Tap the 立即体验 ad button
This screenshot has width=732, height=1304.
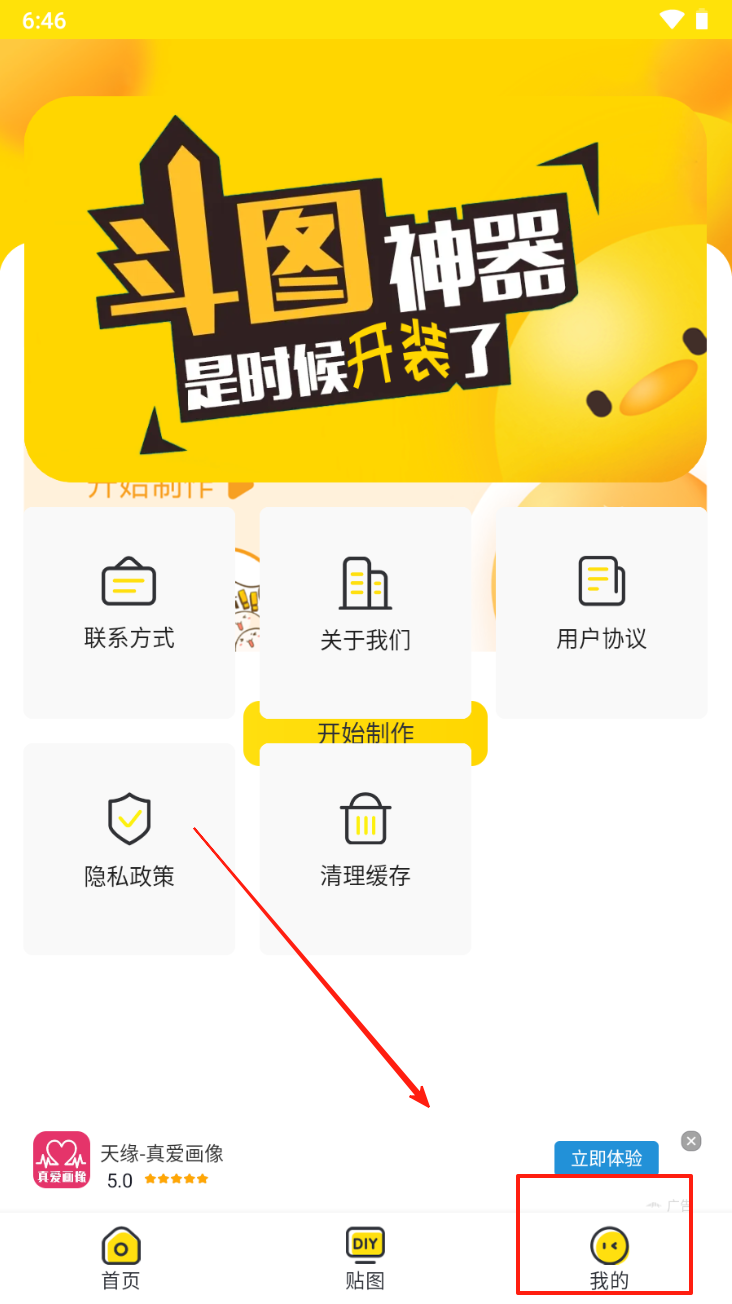pos(606,1158)
